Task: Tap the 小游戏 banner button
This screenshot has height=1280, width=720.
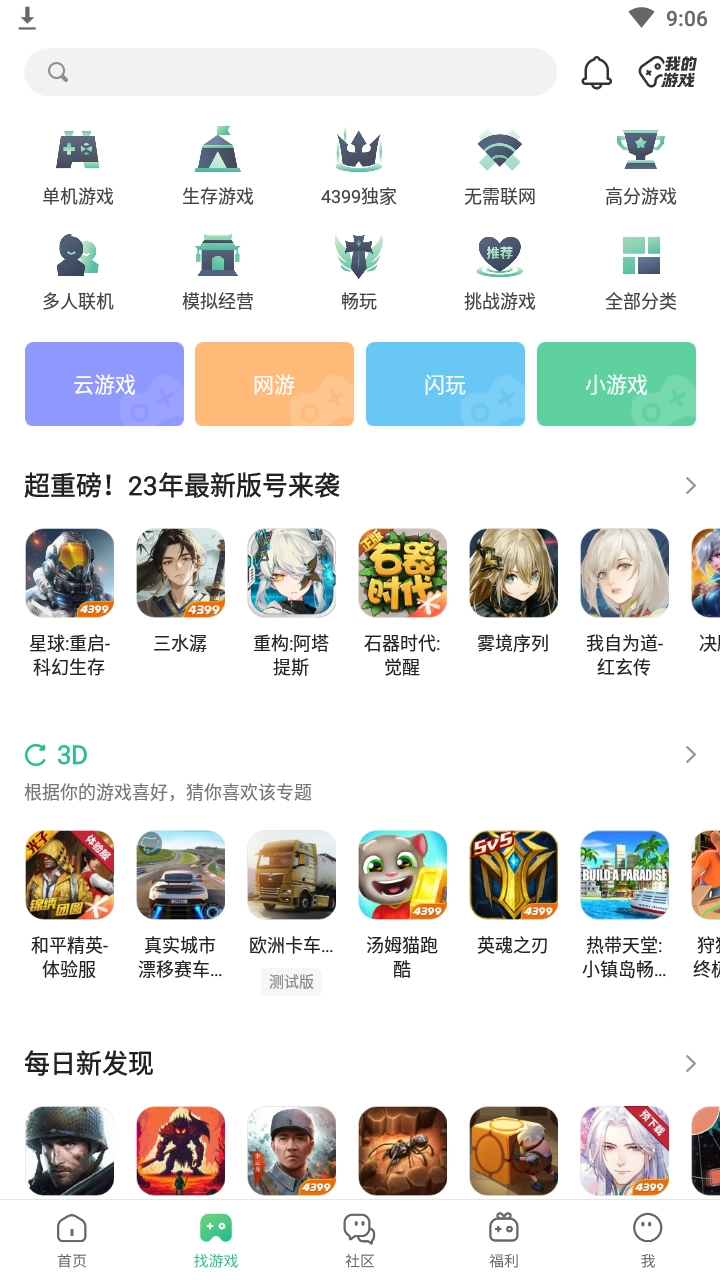Action: [x=616, y=383]
